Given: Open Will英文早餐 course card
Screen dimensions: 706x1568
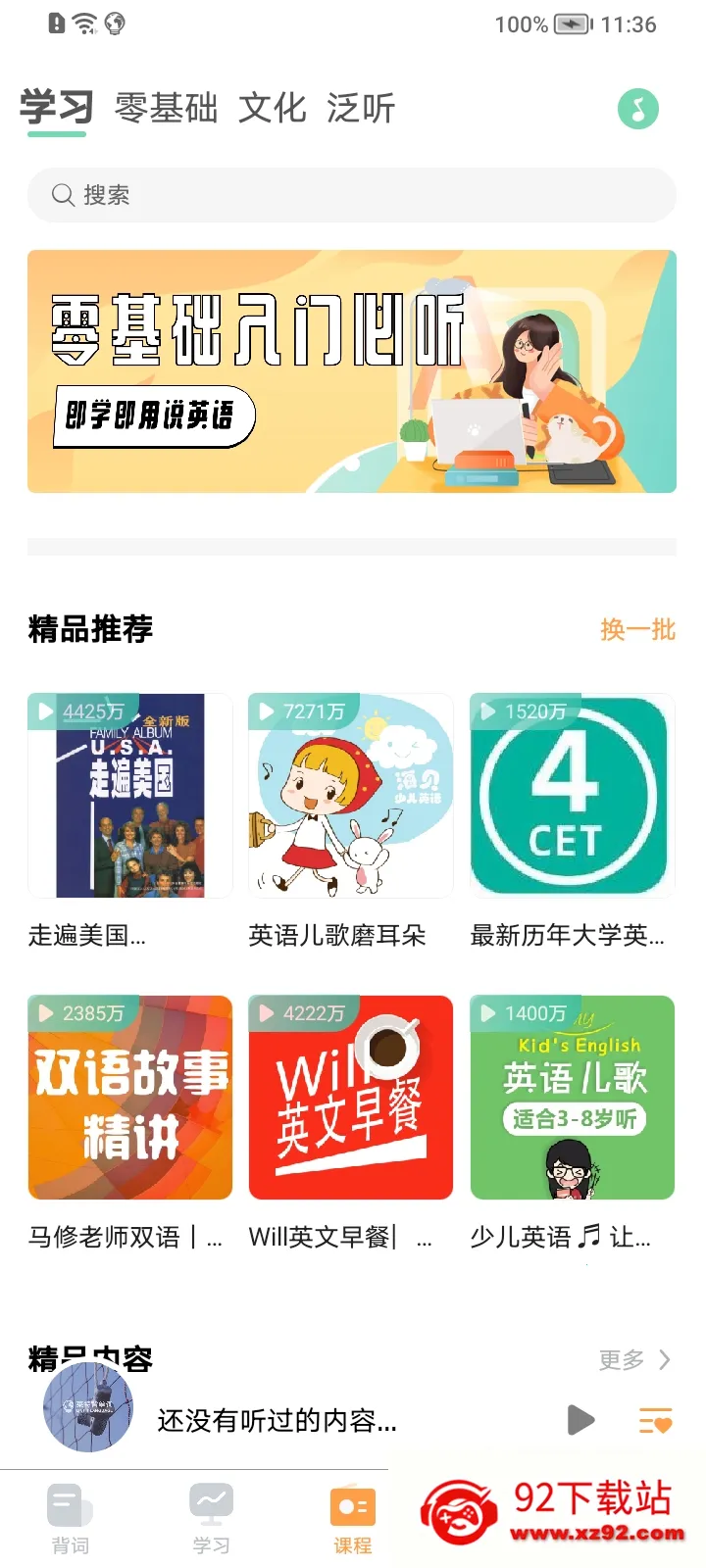Looking at the screenshot, I should point(351,1123).
